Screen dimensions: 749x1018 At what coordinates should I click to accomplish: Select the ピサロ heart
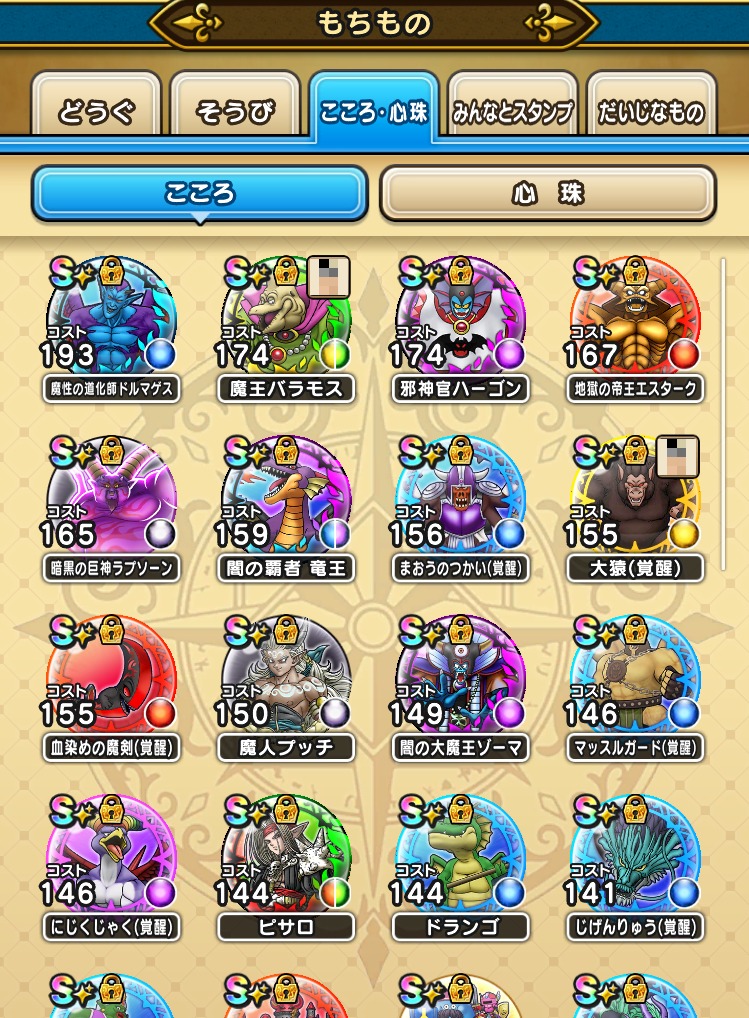[x=286, y=865]
